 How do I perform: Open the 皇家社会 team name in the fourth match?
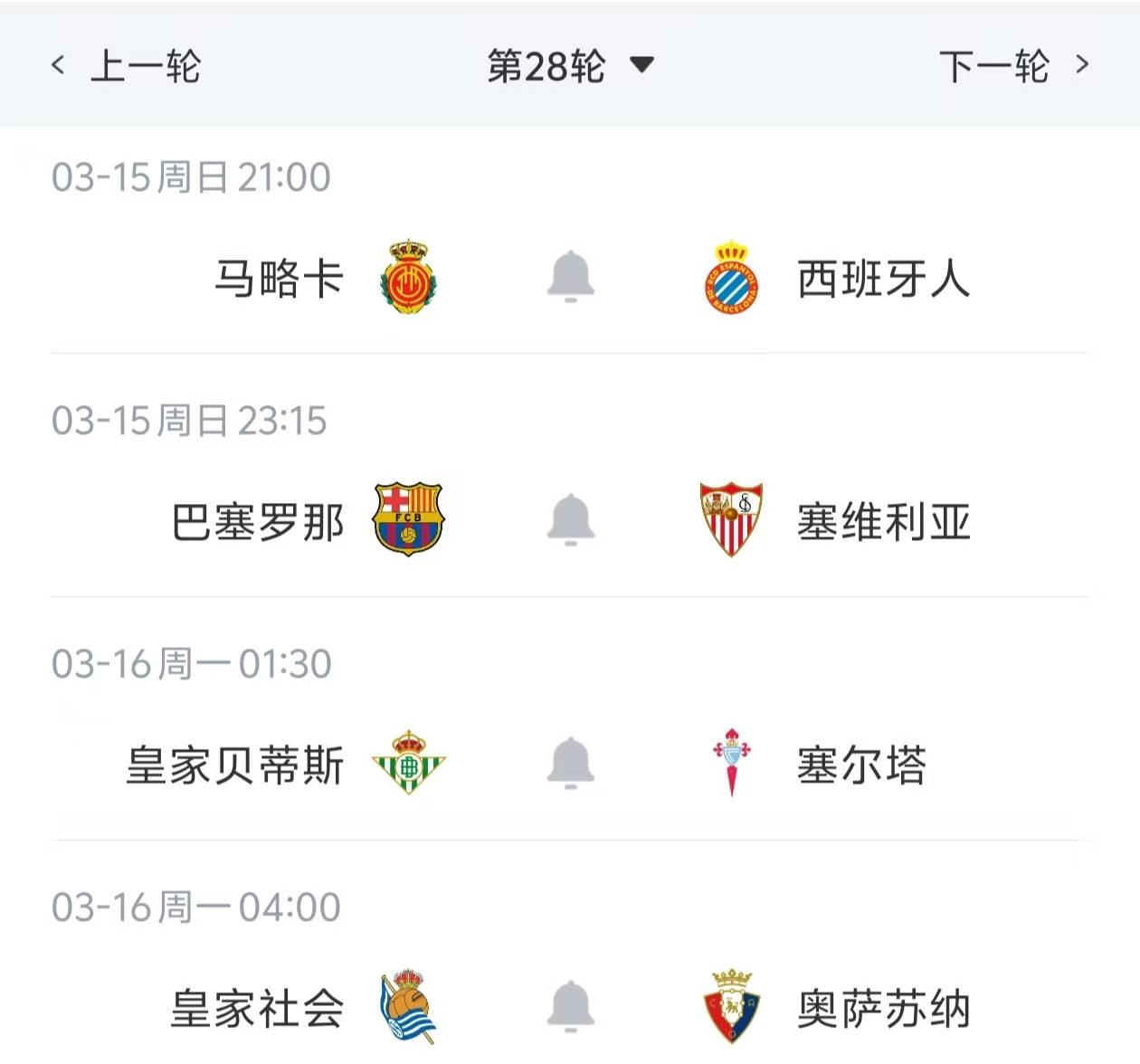(x=258, y=1008)
